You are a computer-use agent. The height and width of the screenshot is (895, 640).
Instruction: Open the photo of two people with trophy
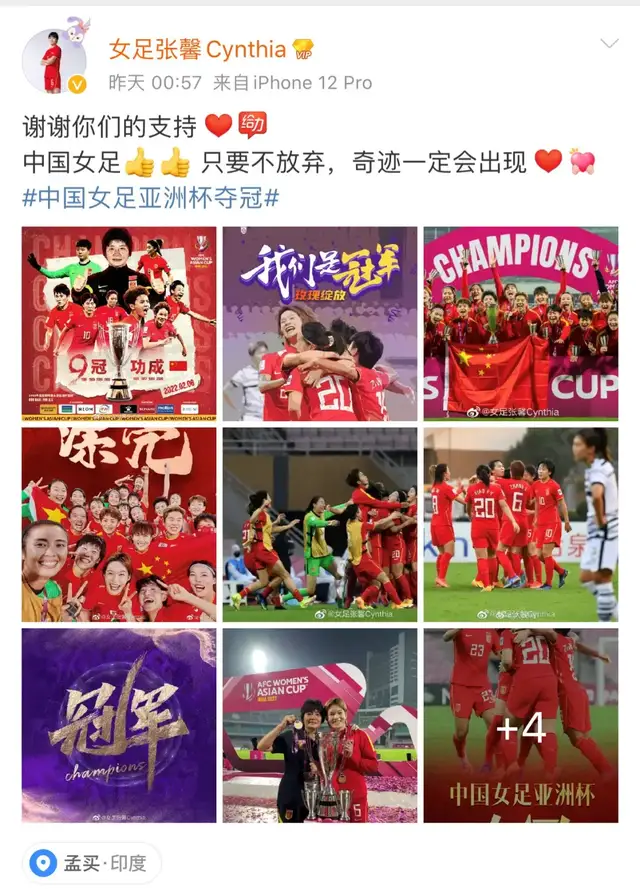pyautogui.click(x=320, y=725)
